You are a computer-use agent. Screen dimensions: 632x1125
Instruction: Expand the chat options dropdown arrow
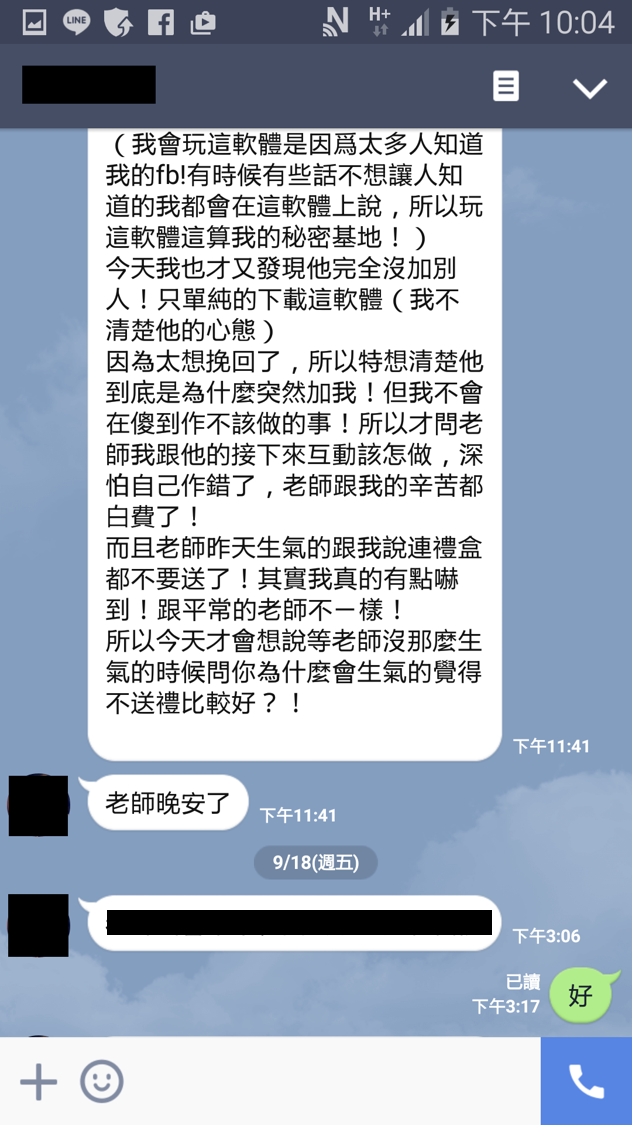coord(589,88)
